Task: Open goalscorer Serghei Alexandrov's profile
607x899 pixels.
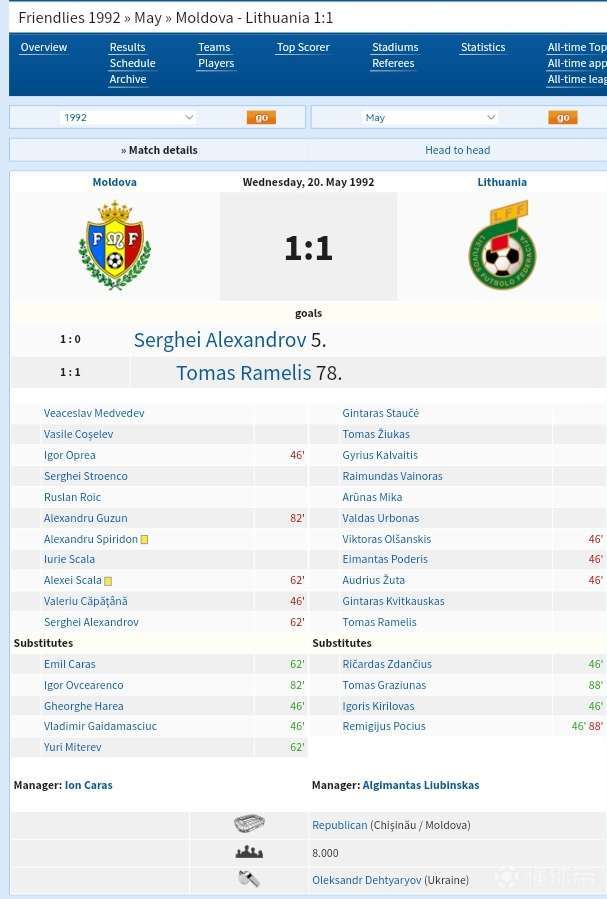Action: [220, 340]
